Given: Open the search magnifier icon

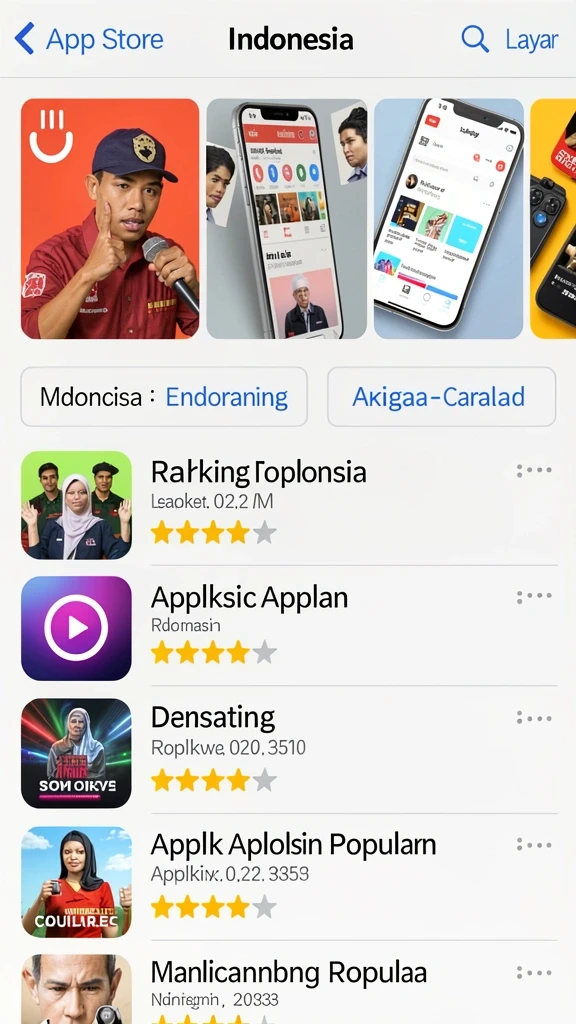Looking at the screenshot, I should click(x=475, y=39).
